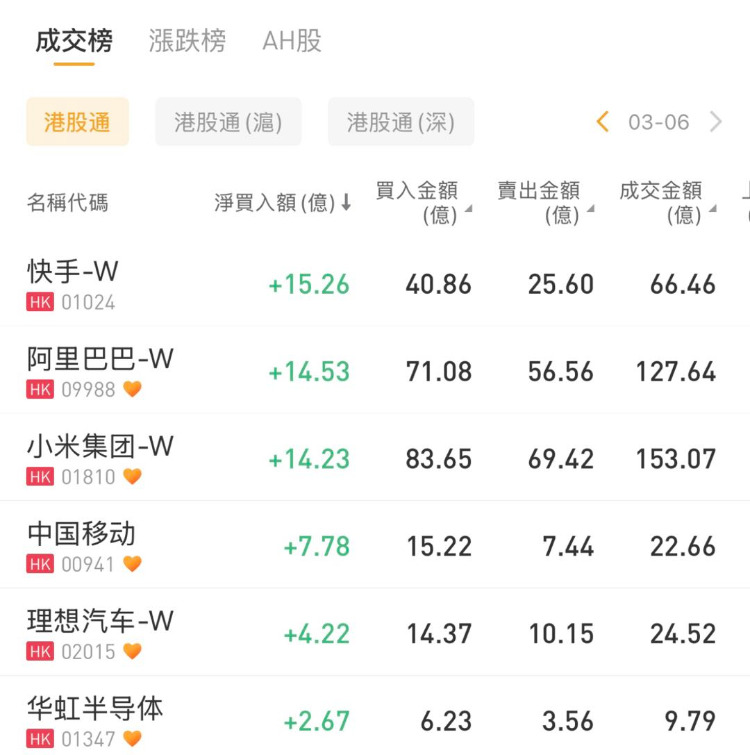The width and height of the screenshot is (750, 755).
Task: Select the 成交榜 tab
Action: coord(74,41)
